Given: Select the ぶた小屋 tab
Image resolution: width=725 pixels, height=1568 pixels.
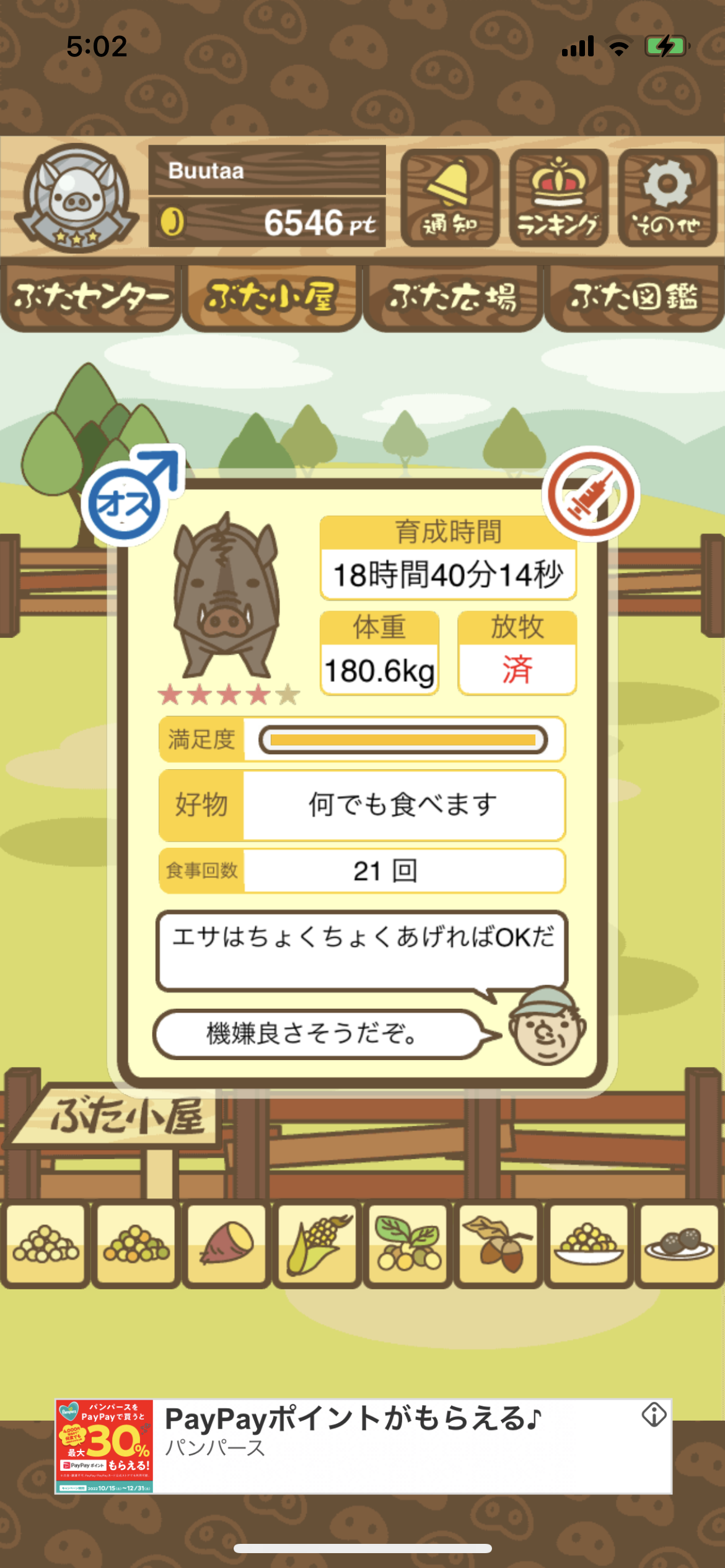Looking at the screenshot, I should (x=271, y=298).
